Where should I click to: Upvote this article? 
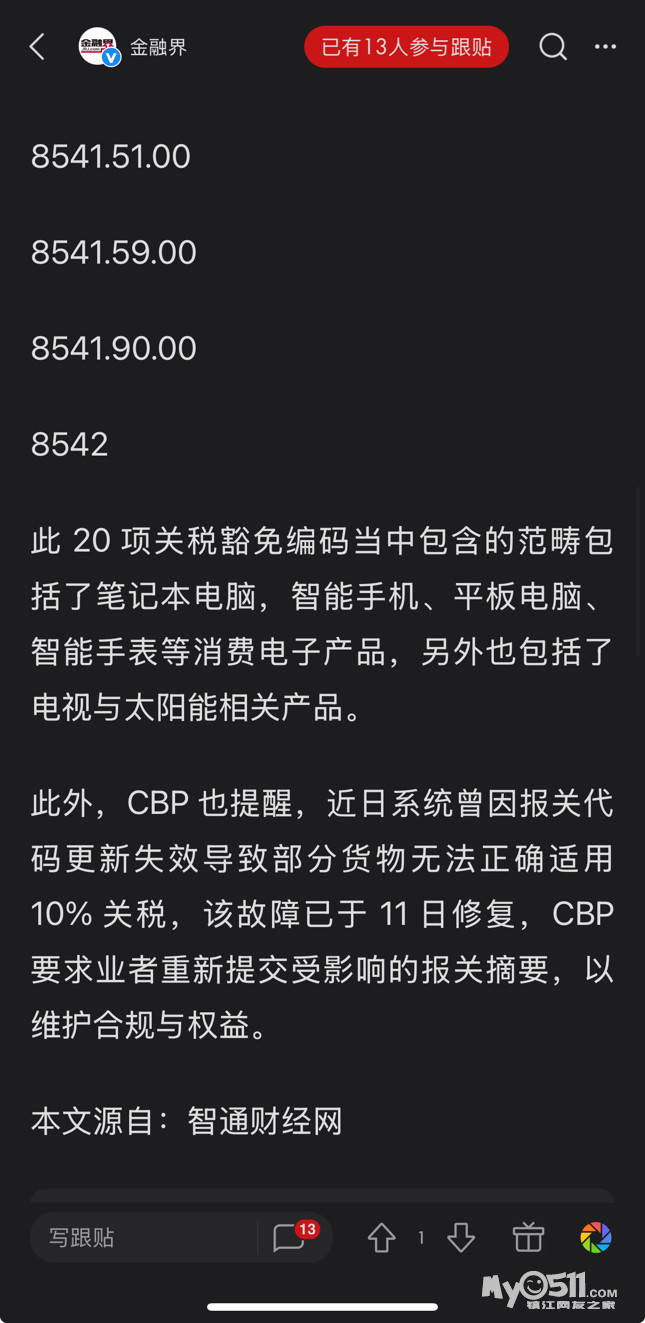click(382, 1238)
